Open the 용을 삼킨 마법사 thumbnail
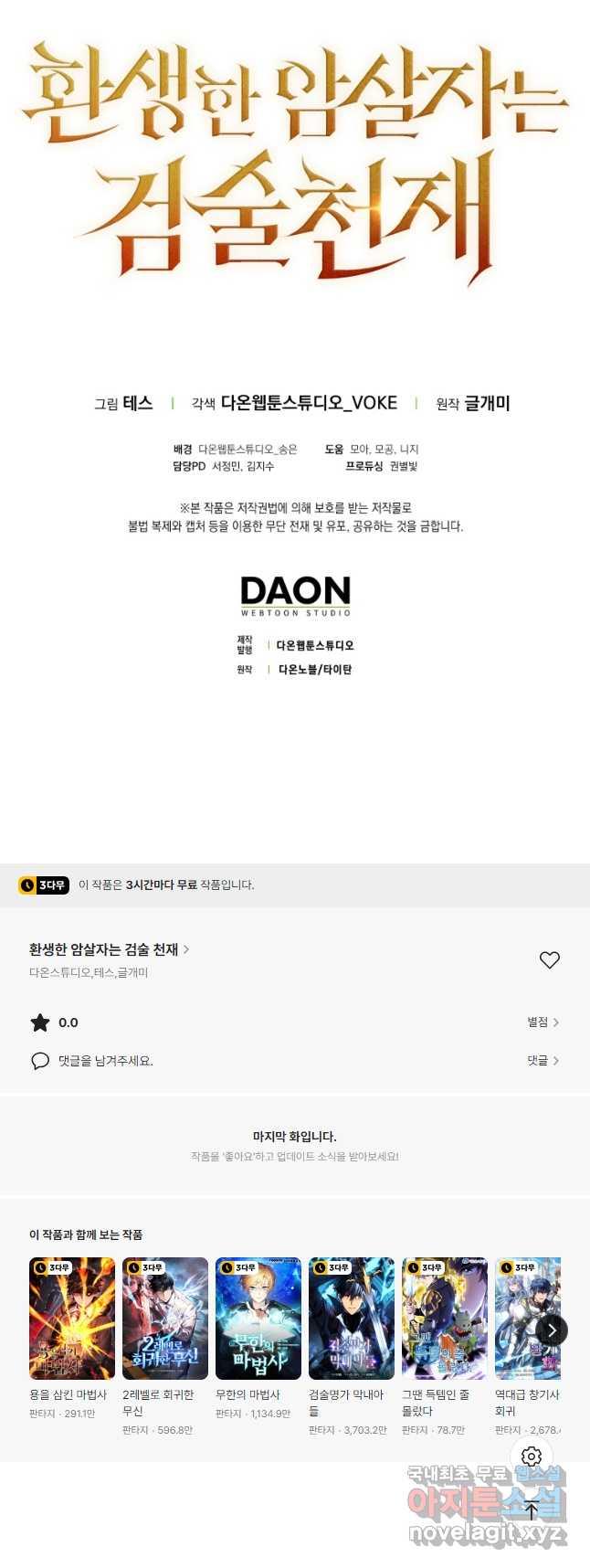Viewport: 590px width, 1568px height. (72, 1319)
